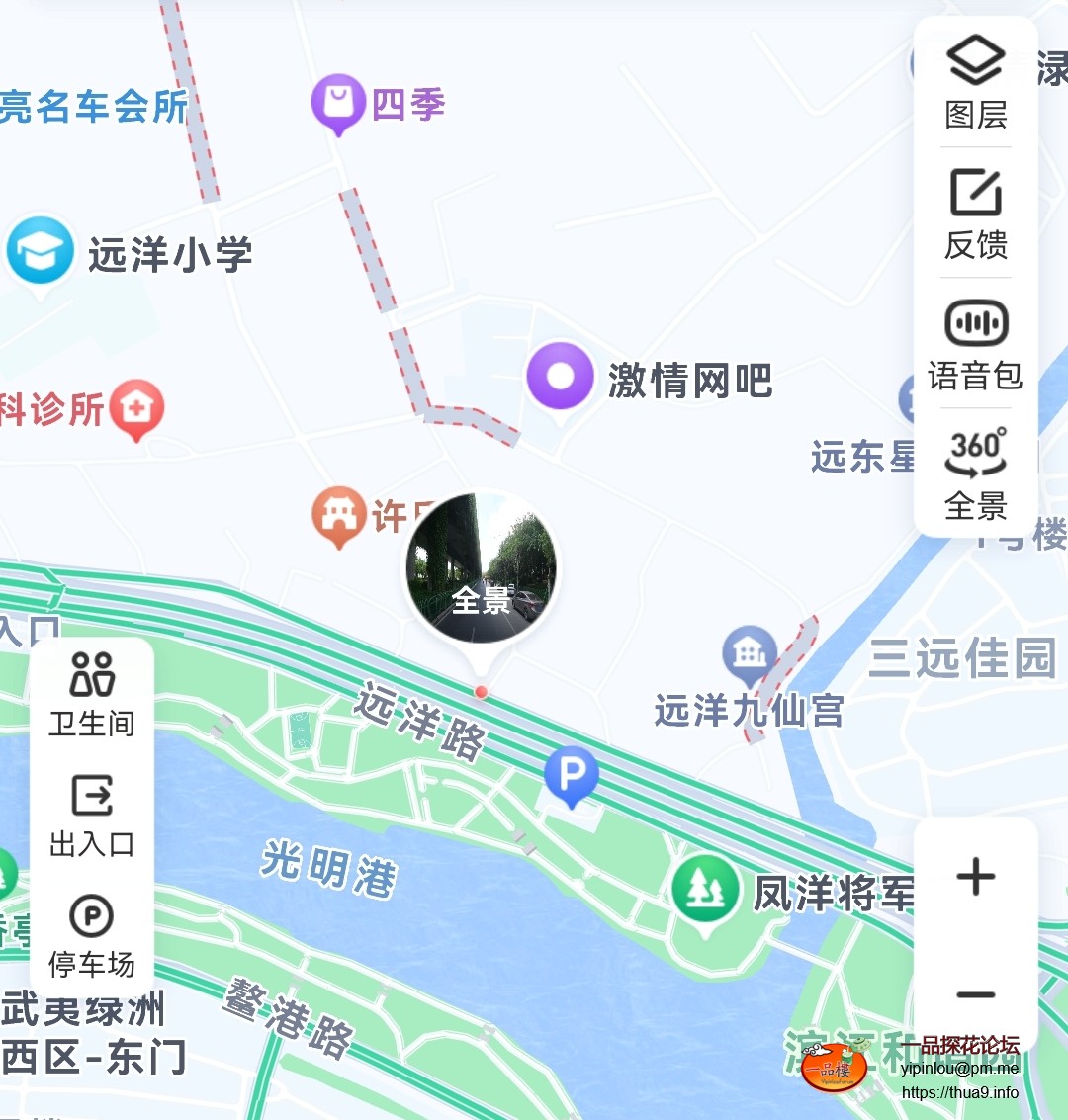
Task: Click the 凤洋将军庙 park marker
Action: click(705, 888)
